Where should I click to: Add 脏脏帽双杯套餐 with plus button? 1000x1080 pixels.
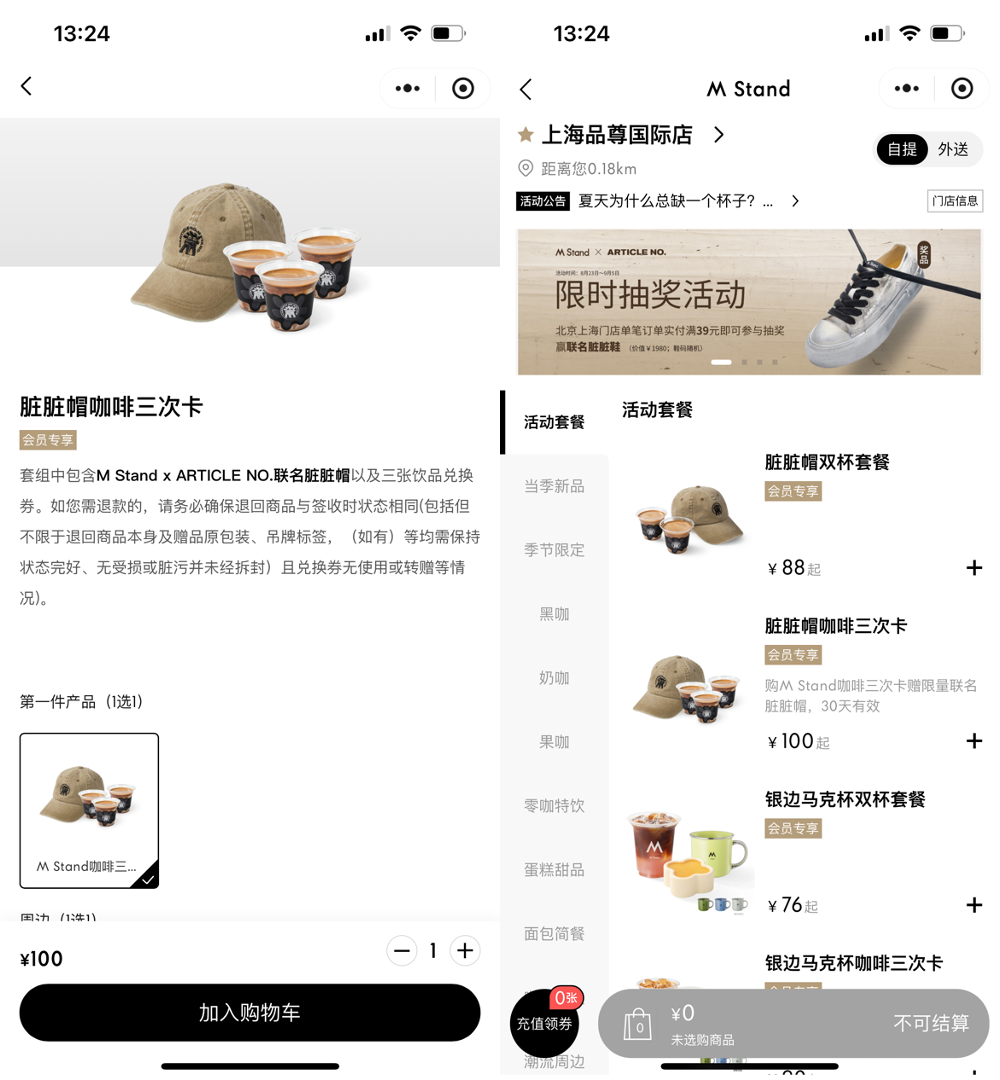click(974, 568)
